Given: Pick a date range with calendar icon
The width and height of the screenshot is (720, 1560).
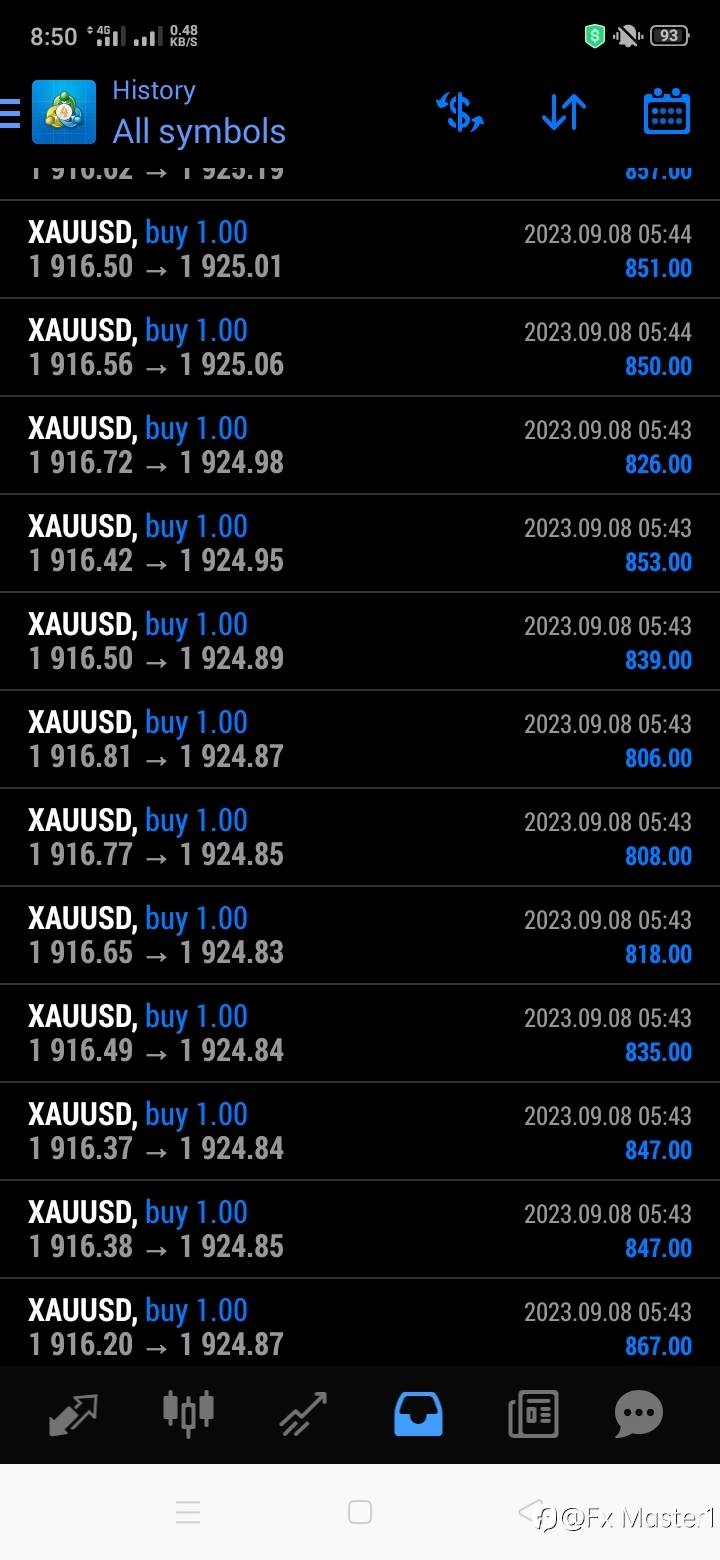Looking at the screenshot, I should point(666,112).
